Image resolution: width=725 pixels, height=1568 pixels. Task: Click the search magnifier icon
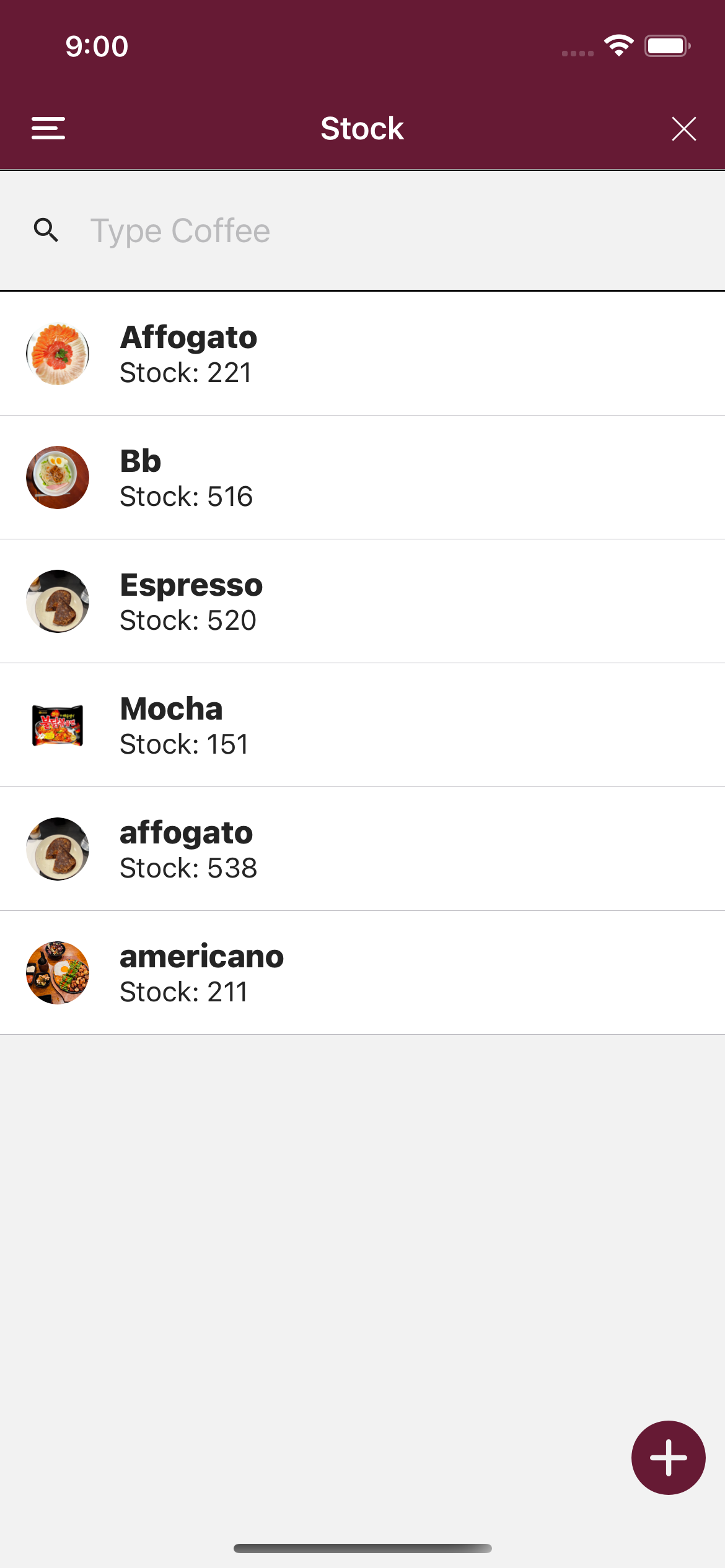[x=47, y=230]
